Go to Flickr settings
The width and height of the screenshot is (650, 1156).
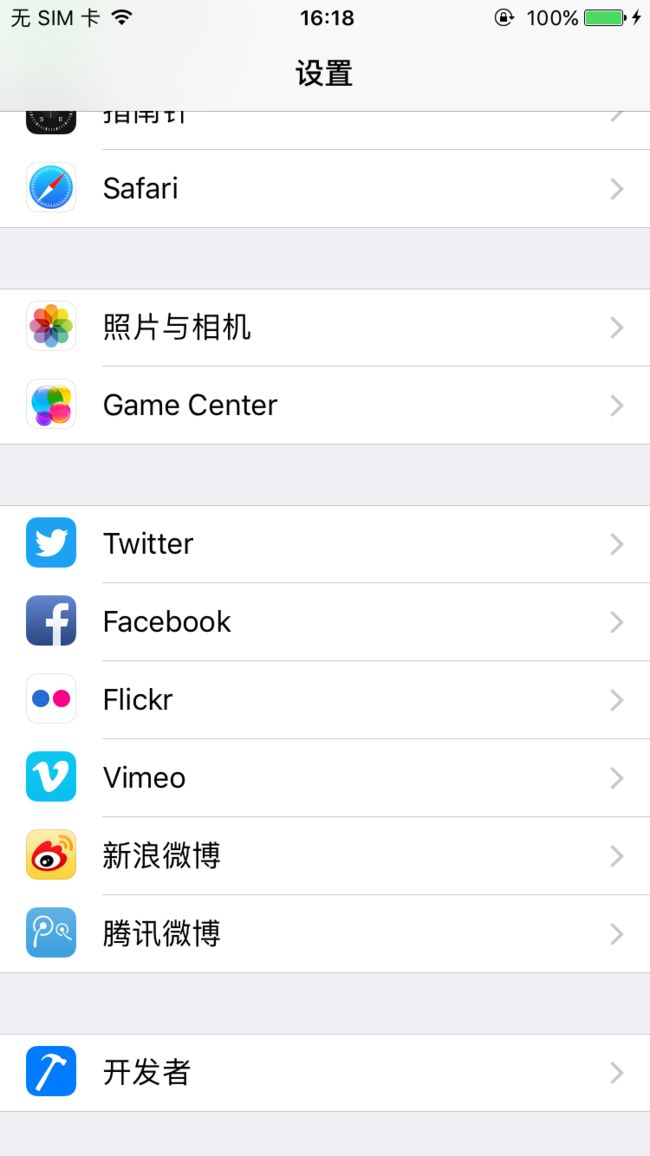325,700
